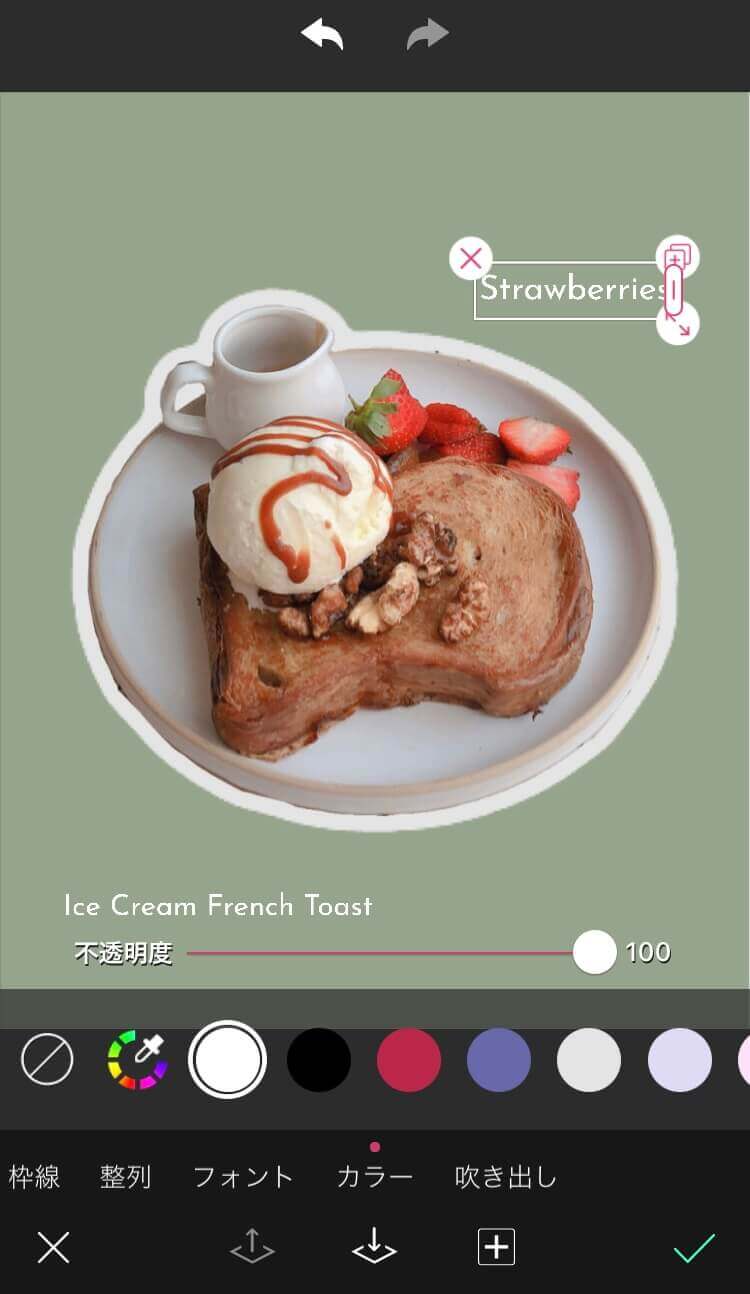Open the color picker eyedropper
This screenshot has height=1294, width=750.
click(x=137, y=1059)
